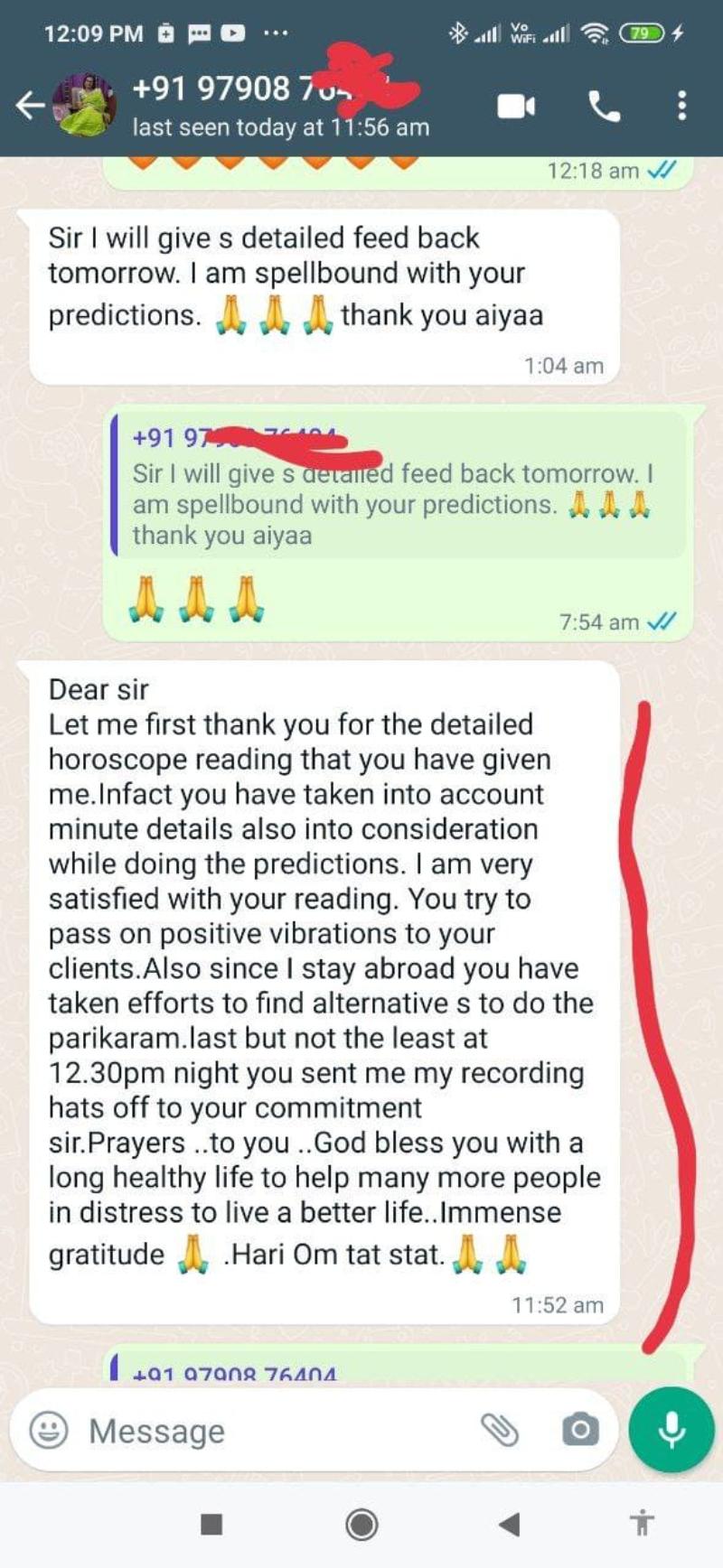Open the emoji picker
723x1568 pixels.
tap(49, 1431)
